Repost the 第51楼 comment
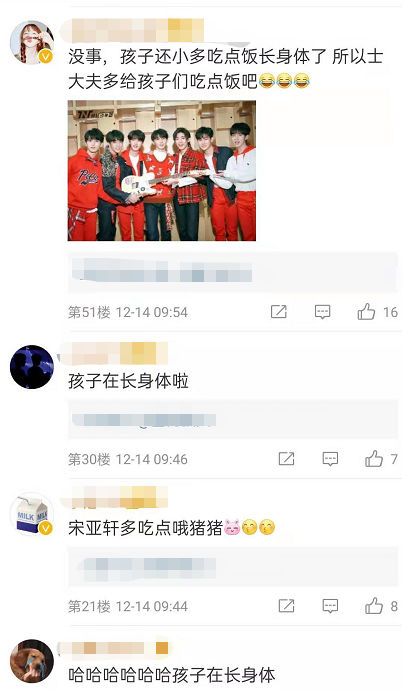The height and width of the screenshot is (691, 402). (x=279, y=312)
